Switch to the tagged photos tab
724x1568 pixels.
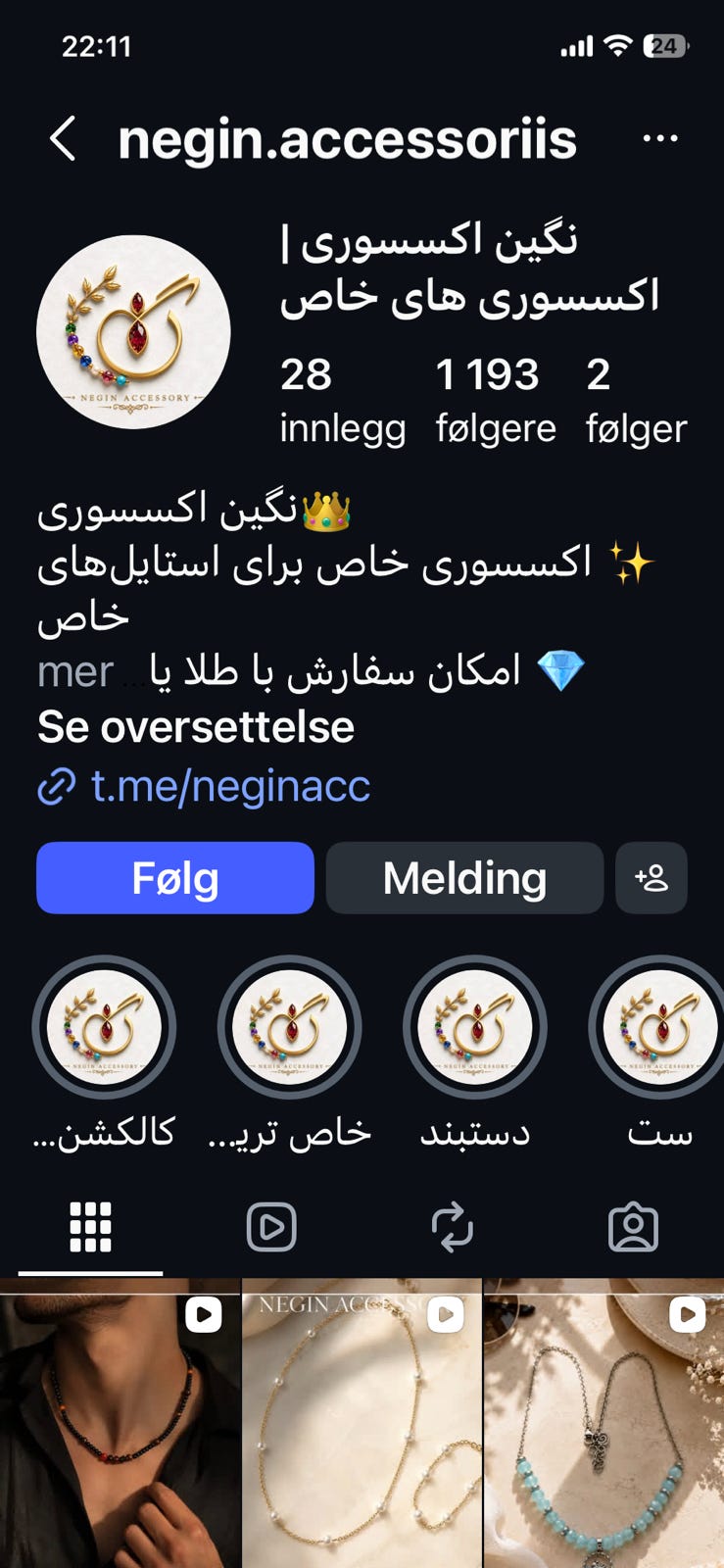pyautogui.click(x=634, y=1227)
